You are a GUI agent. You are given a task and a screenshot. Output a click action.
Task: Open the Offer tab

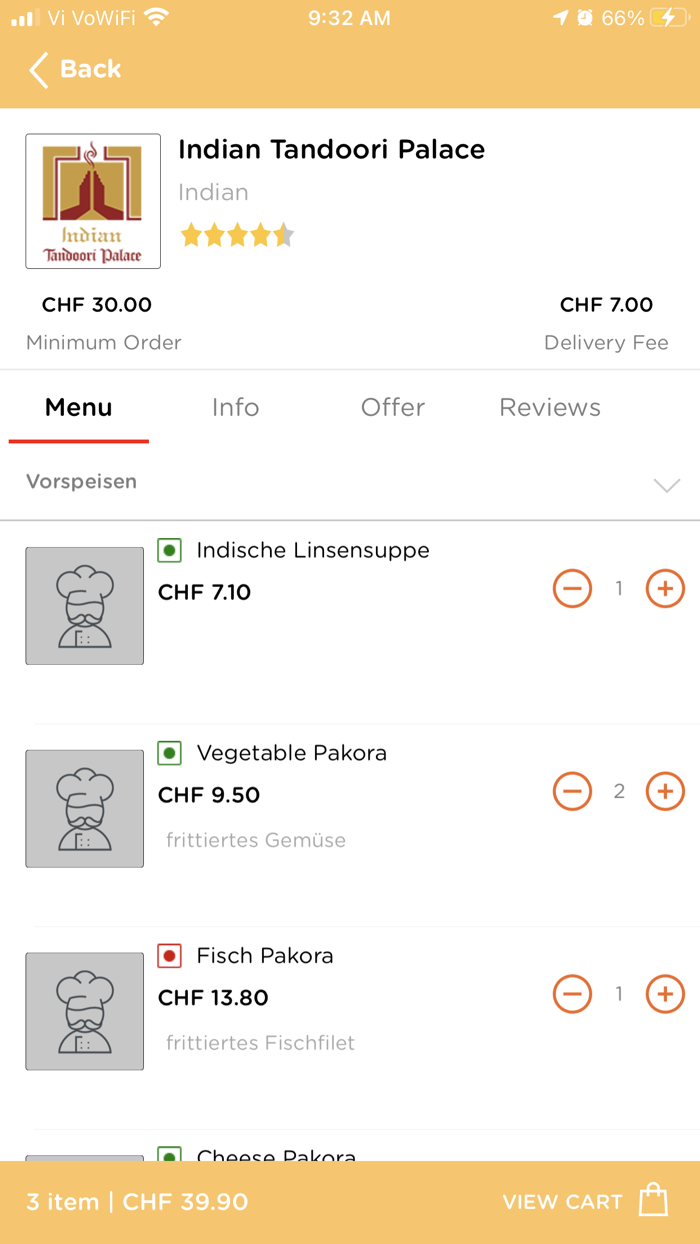393,407
